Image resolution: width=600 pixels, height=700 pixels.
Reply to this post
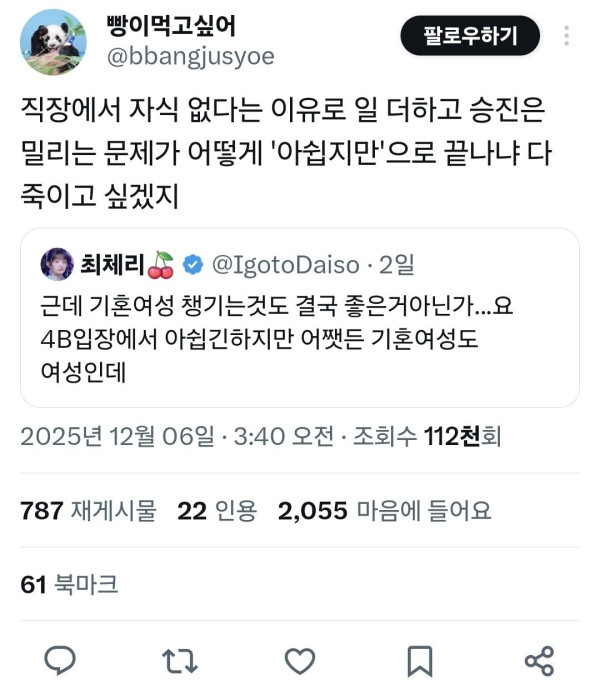[x=62, y=660]
